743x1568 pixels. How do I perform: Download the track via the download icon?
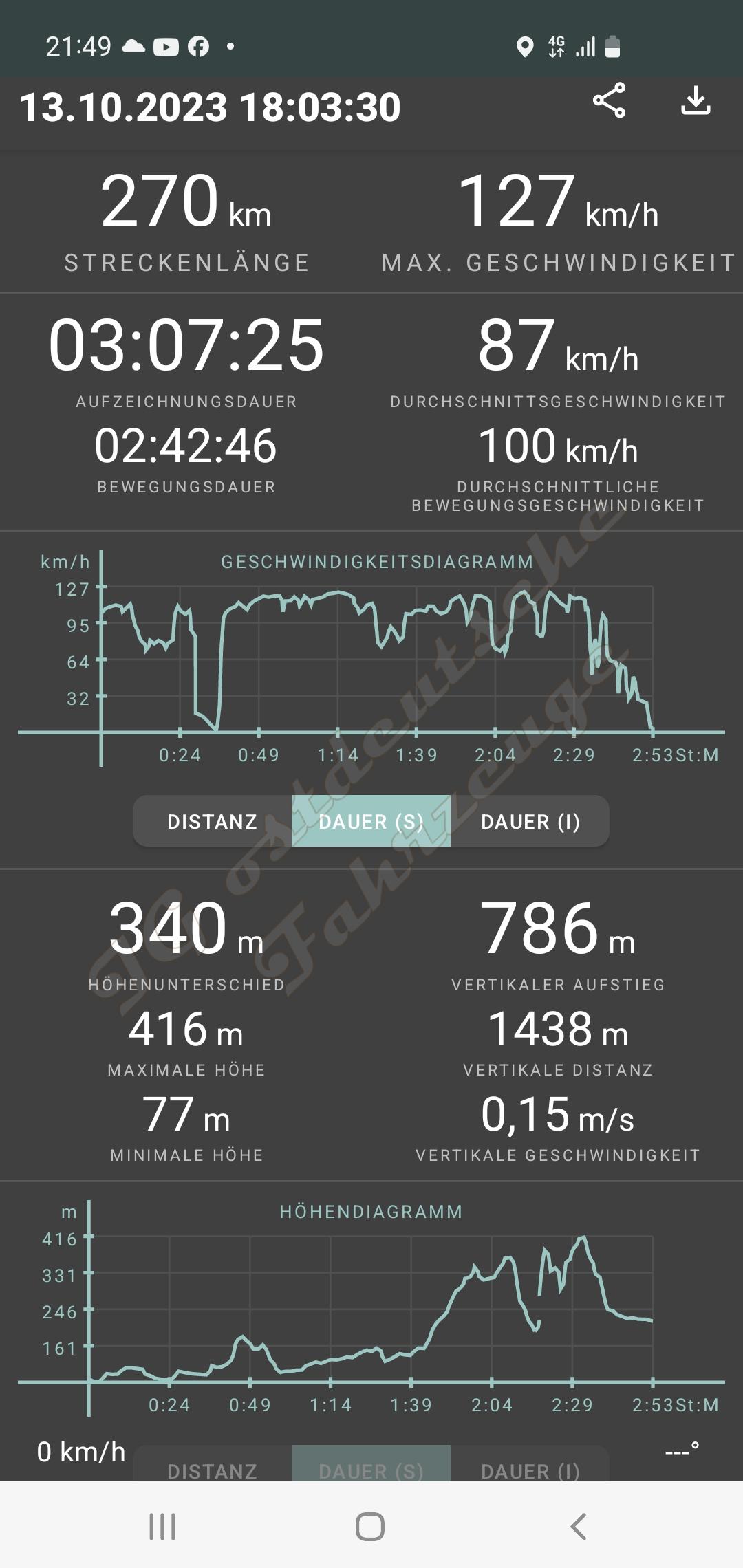pyautogui.click(x=696, y=100)
